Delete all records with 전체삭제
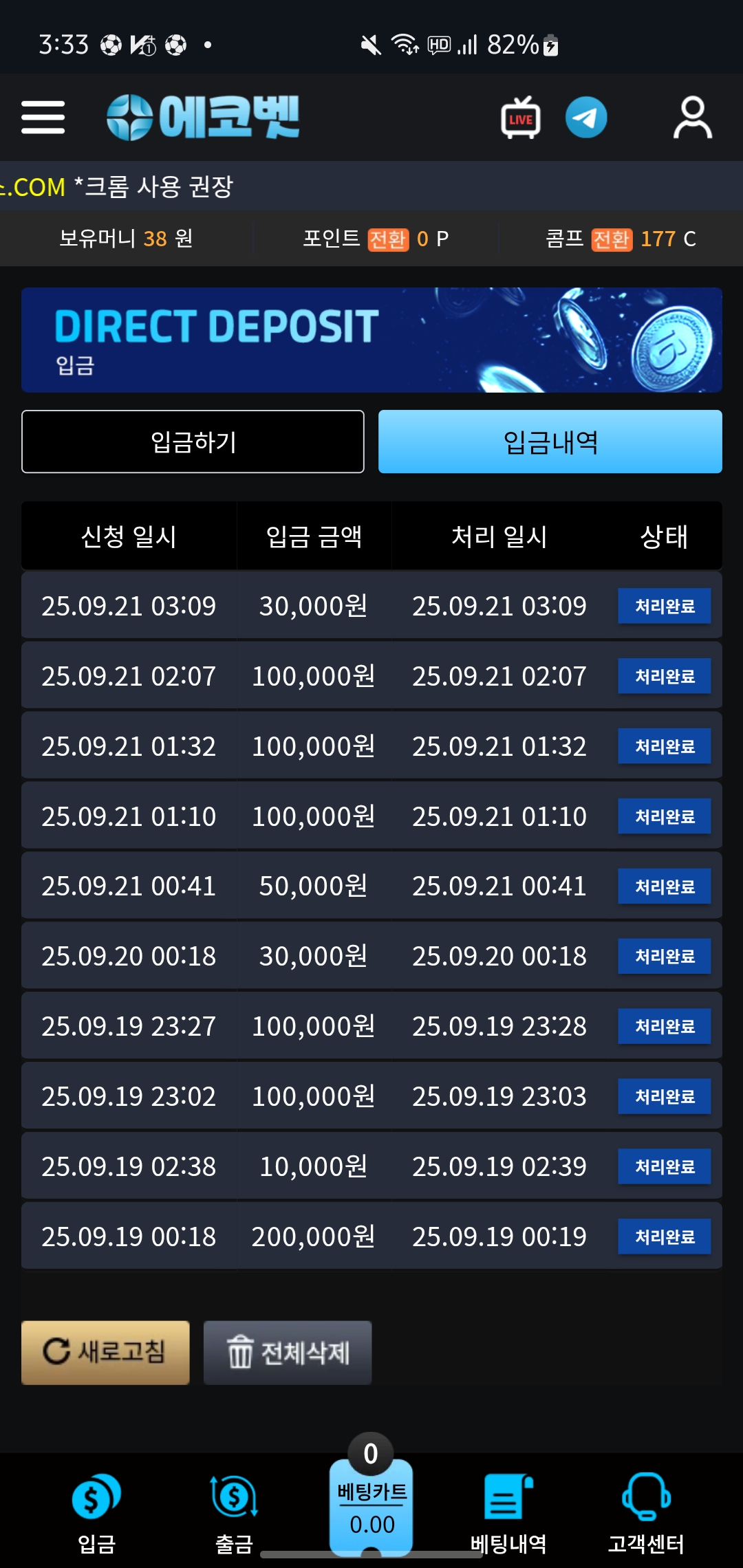Screen dimensions: 743x1568 pyautogui.click(x=288, y=1352)
